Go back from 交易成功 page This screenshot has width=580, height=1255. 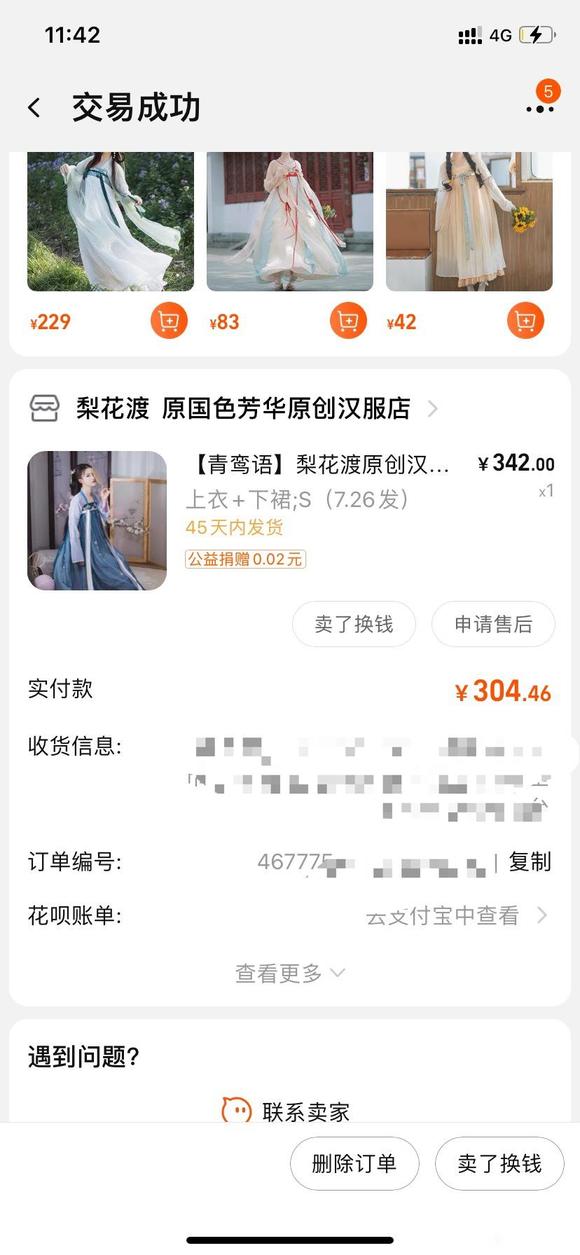coord(35,108)
